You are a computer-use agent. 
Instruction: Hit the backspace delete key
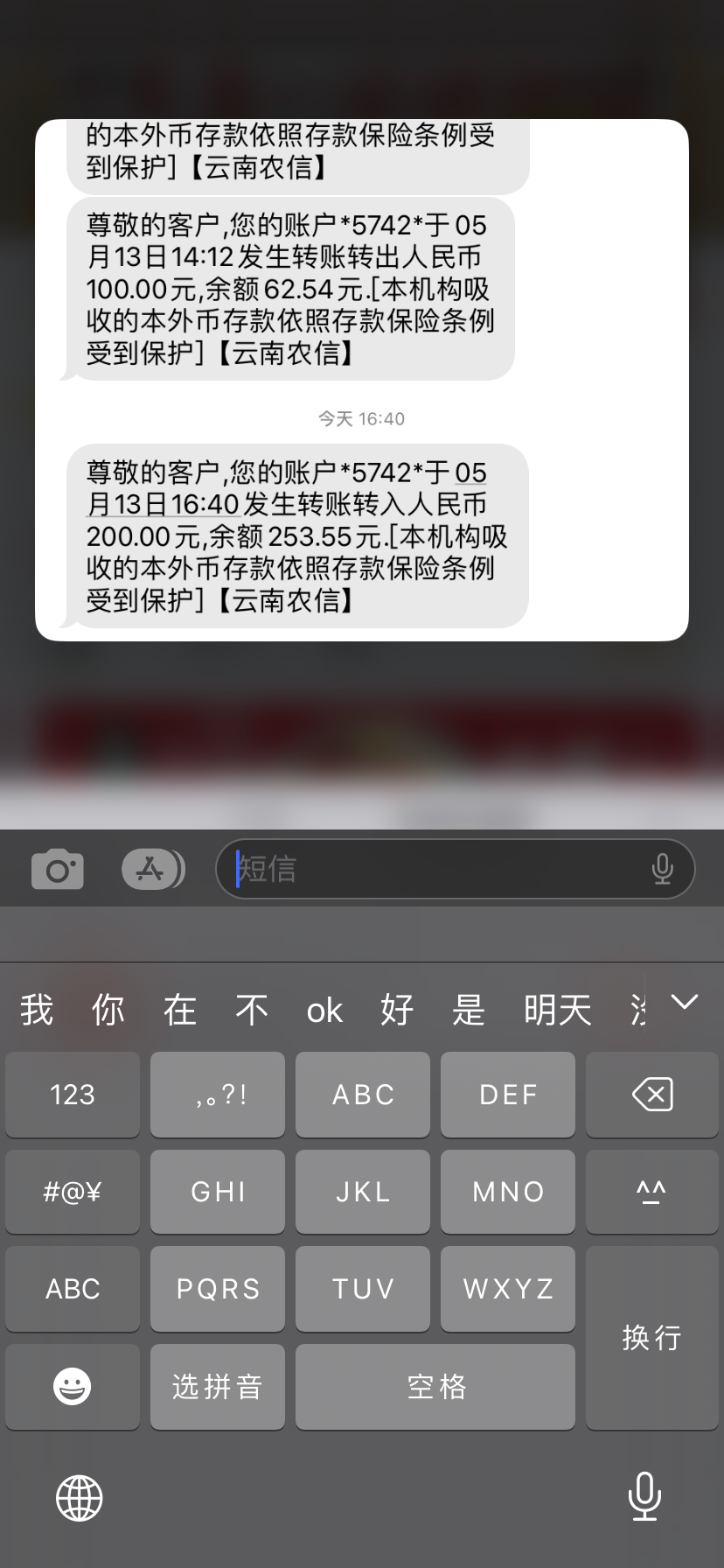pyautogui.click(x=651, y=1095)
